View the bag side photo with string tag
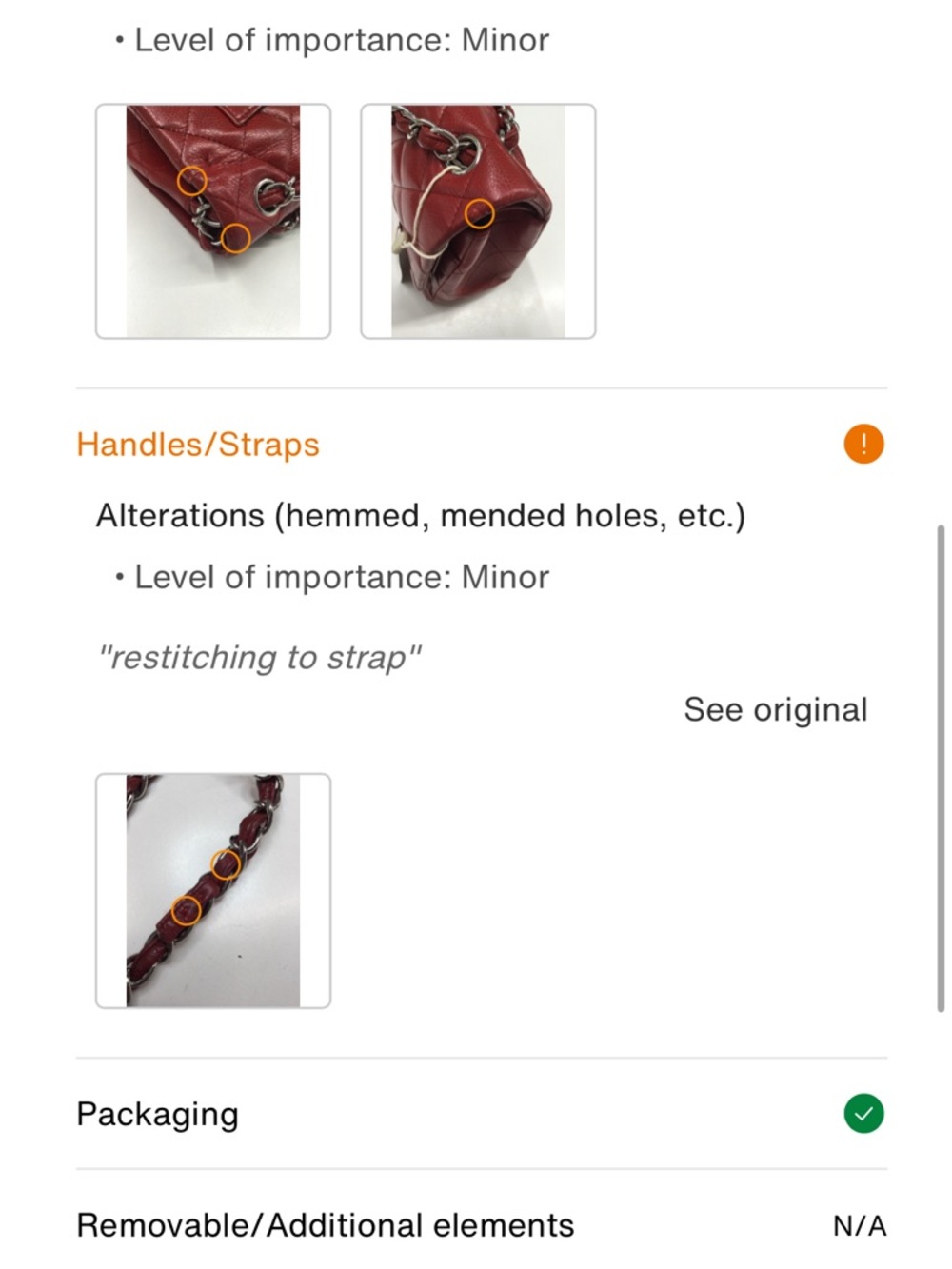 (x=478, y=221)
